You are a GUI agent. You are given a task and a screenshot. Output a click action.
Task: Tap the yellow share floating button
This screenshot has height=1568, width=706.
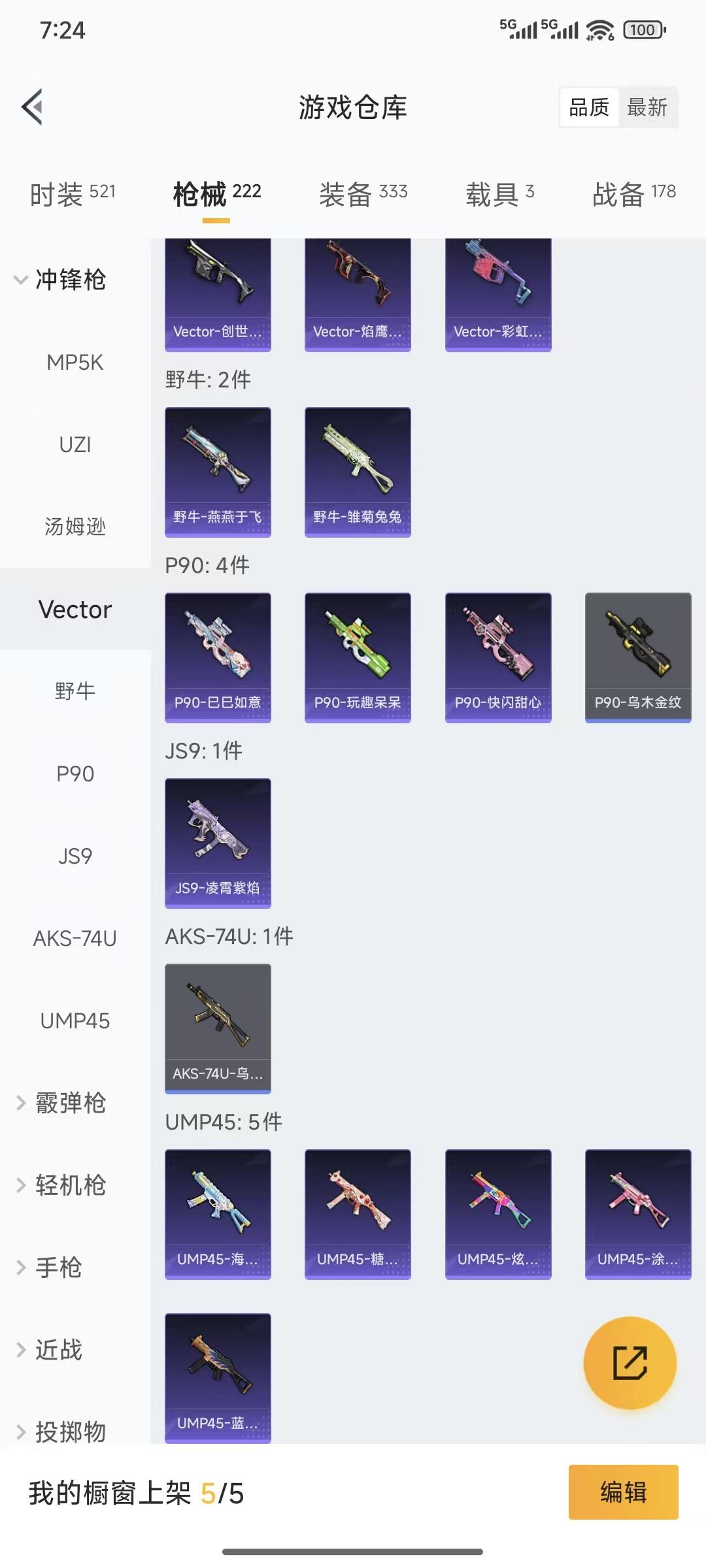coord(630,1363)
